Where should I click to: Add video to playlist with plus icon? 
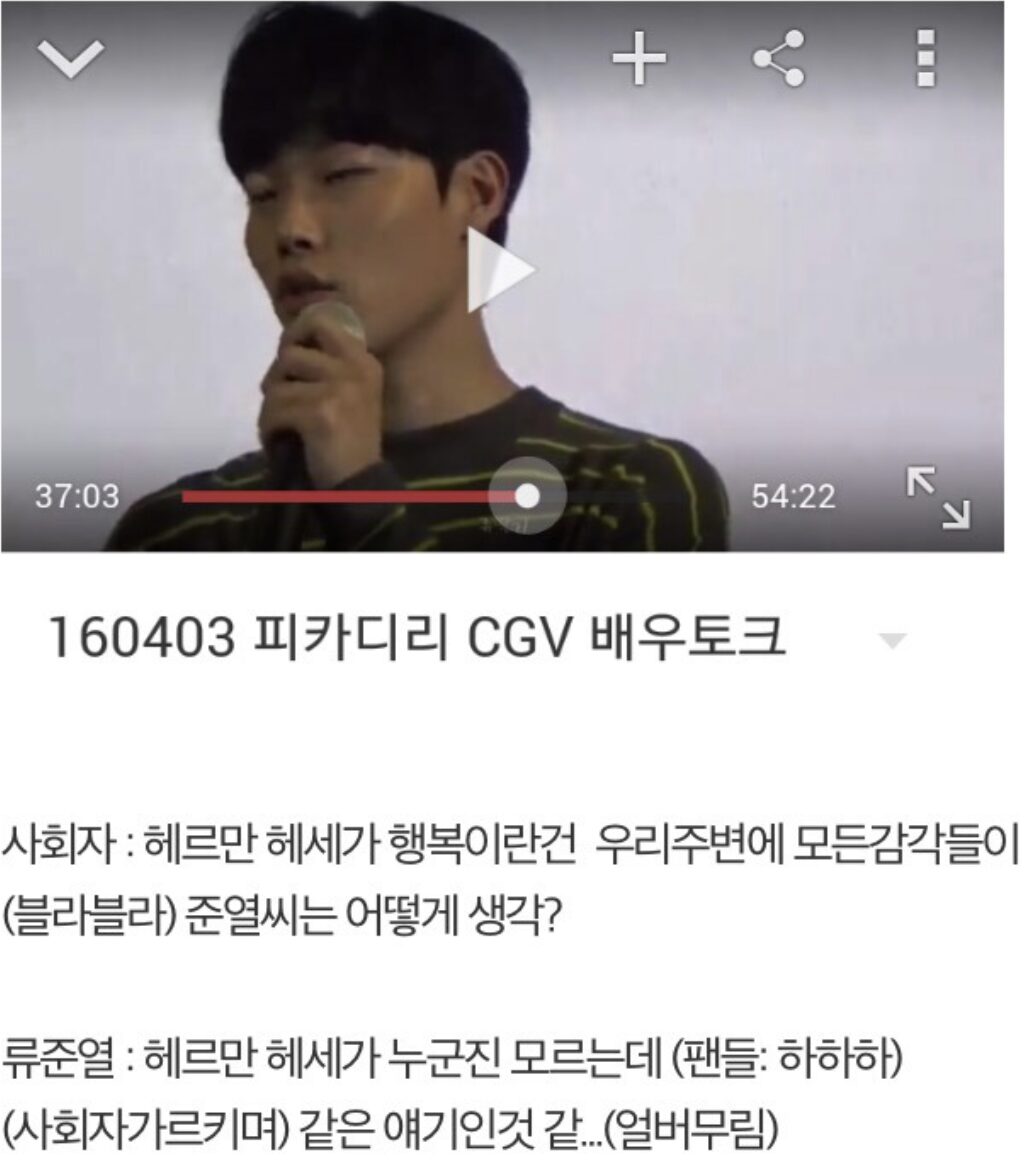639,58
